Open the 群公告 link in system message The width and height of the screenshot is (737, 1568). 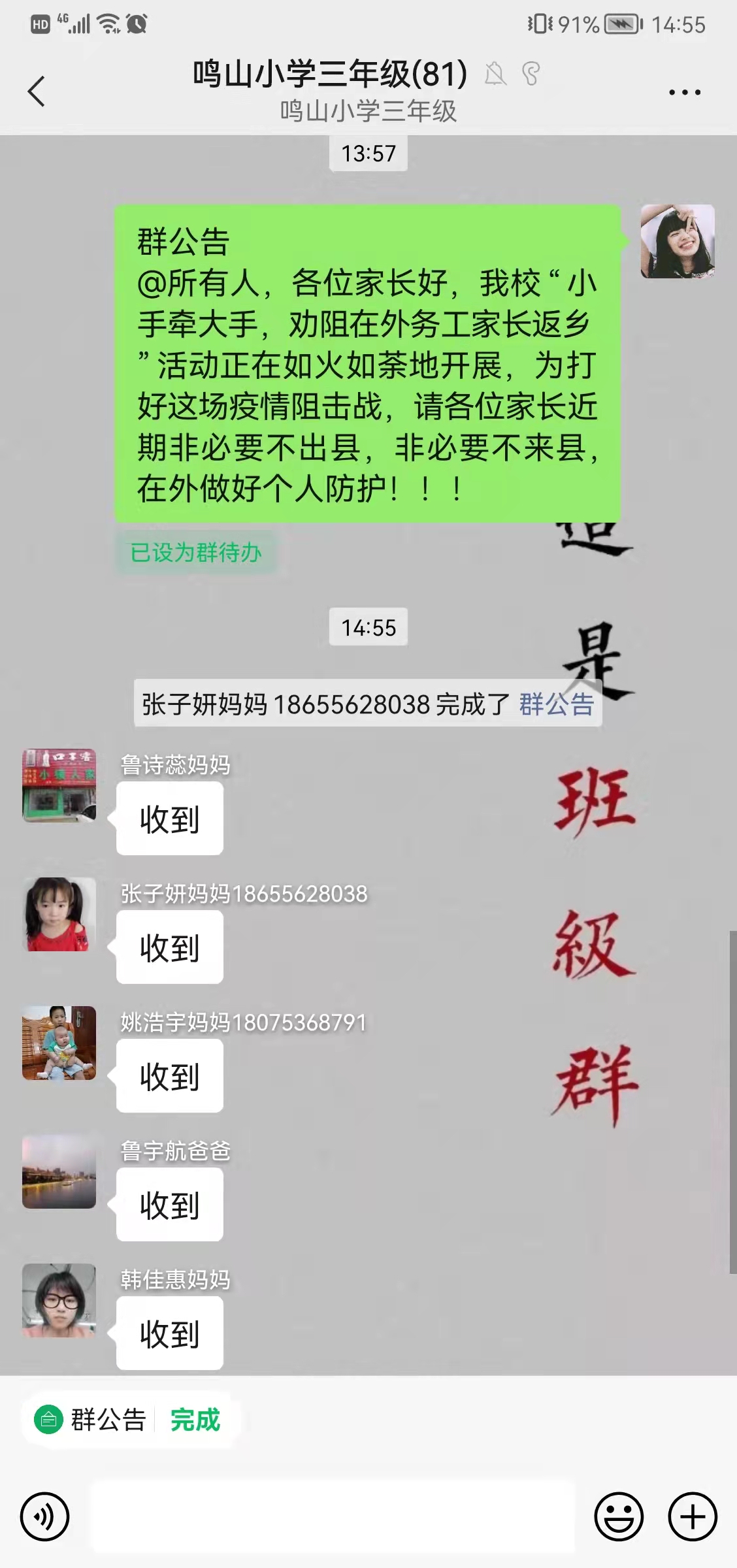[x=556, y=704]
